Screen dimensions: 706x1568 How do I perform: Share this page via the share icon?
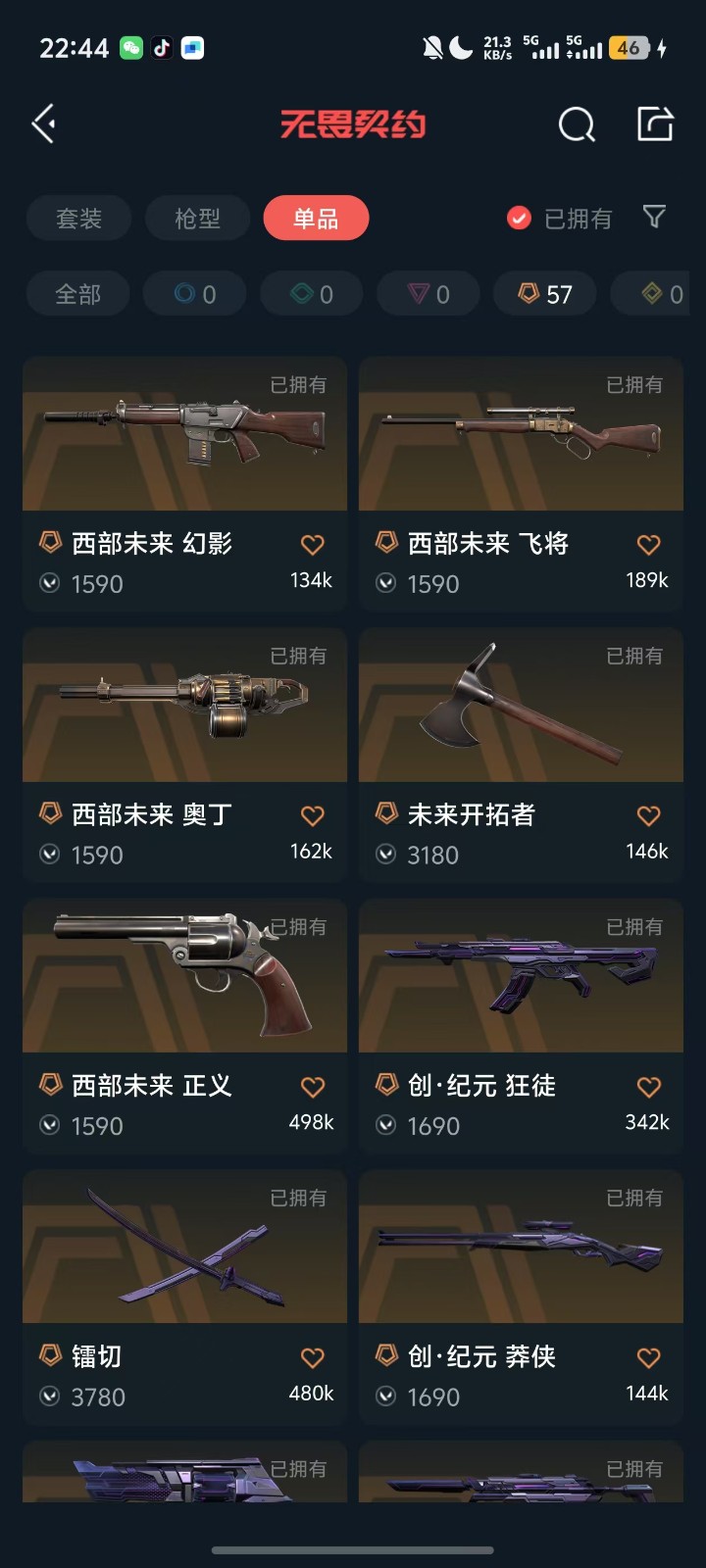pos(655,124)
